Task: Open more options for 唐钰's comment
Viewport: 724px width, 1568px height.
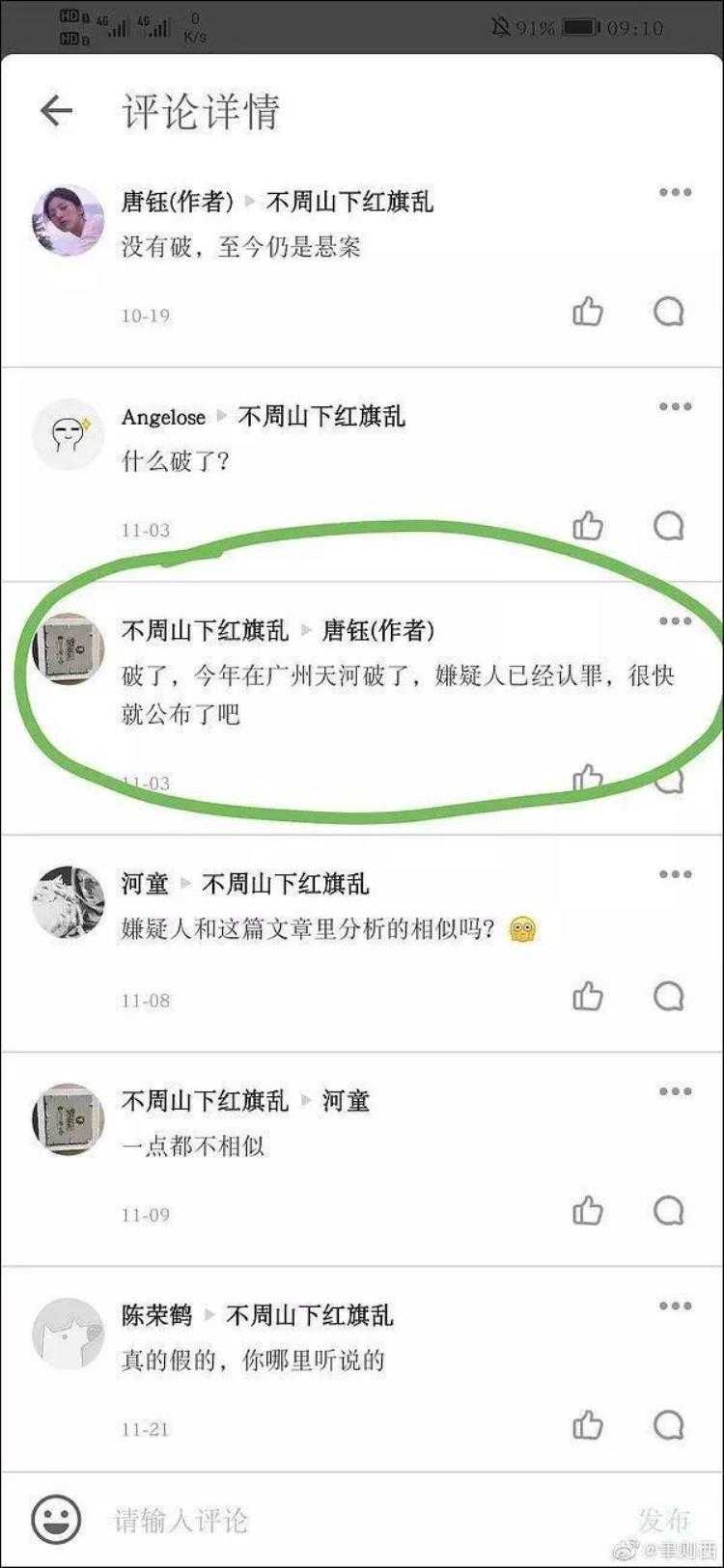Action: [x=675, y=193]
